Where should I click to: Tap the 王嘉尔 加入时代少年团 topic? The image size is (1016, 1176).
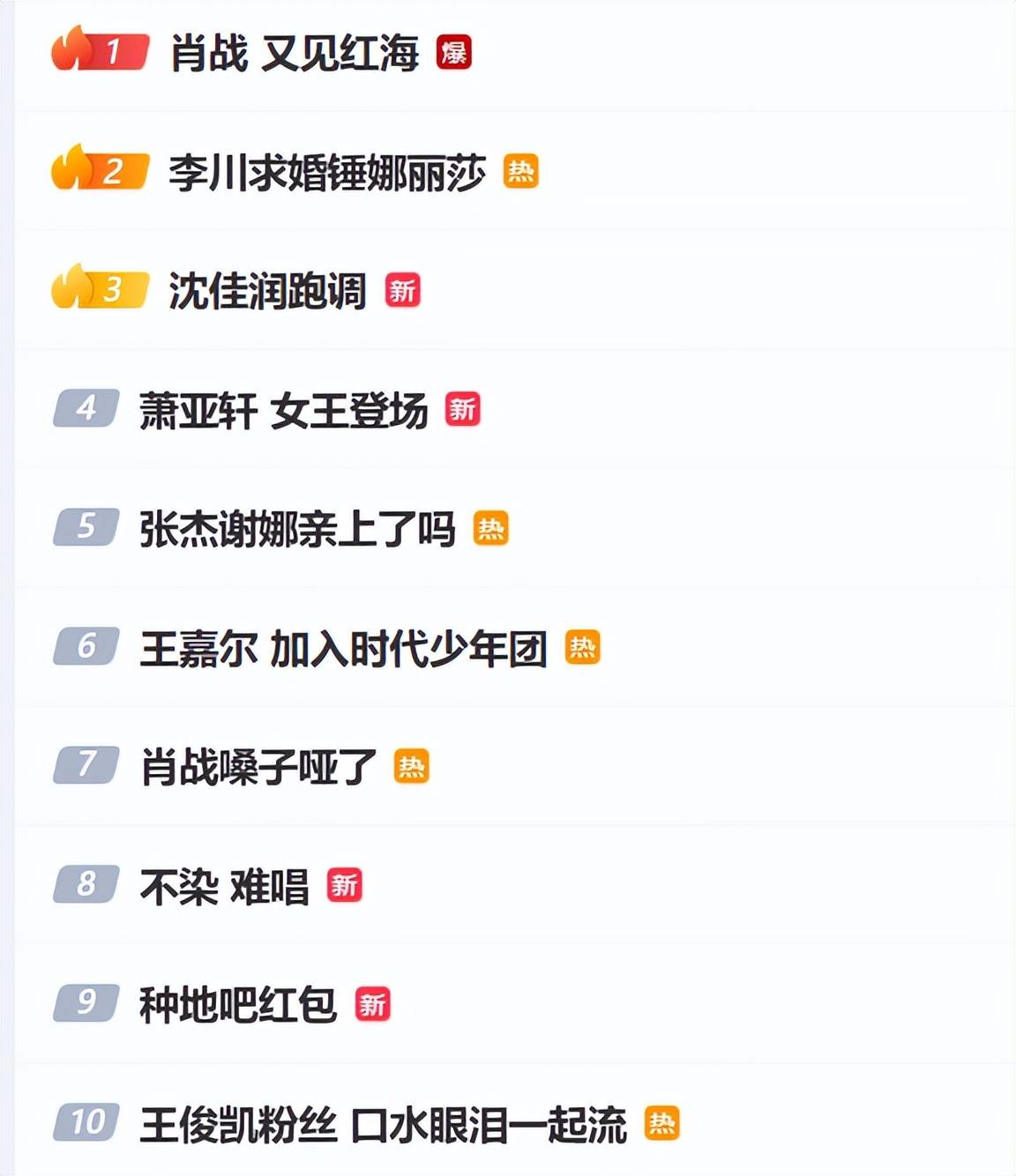(x=343, y=649)
